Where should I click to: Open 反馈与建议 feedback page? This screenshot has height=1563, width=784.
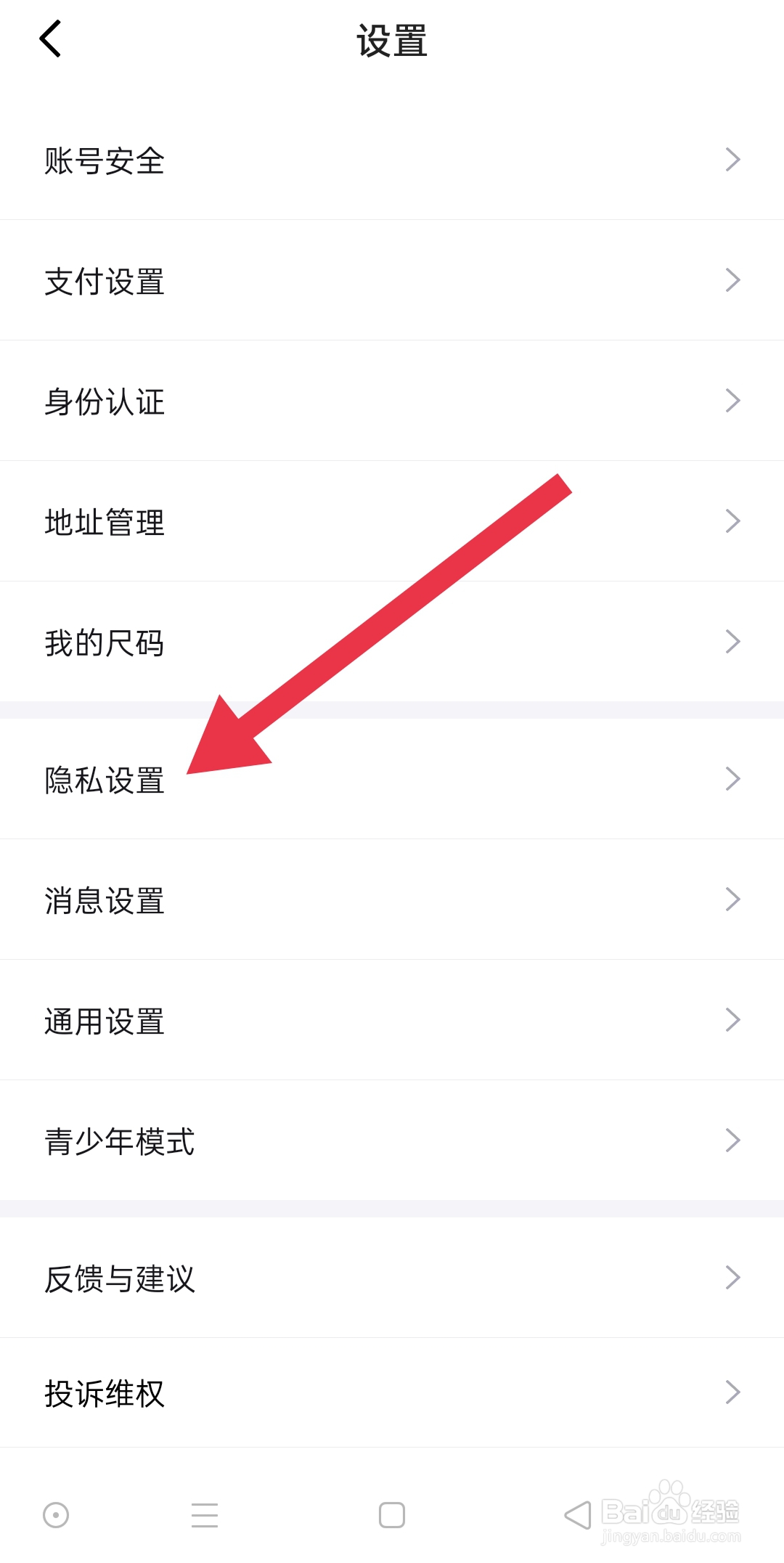tap(118, 1279)
